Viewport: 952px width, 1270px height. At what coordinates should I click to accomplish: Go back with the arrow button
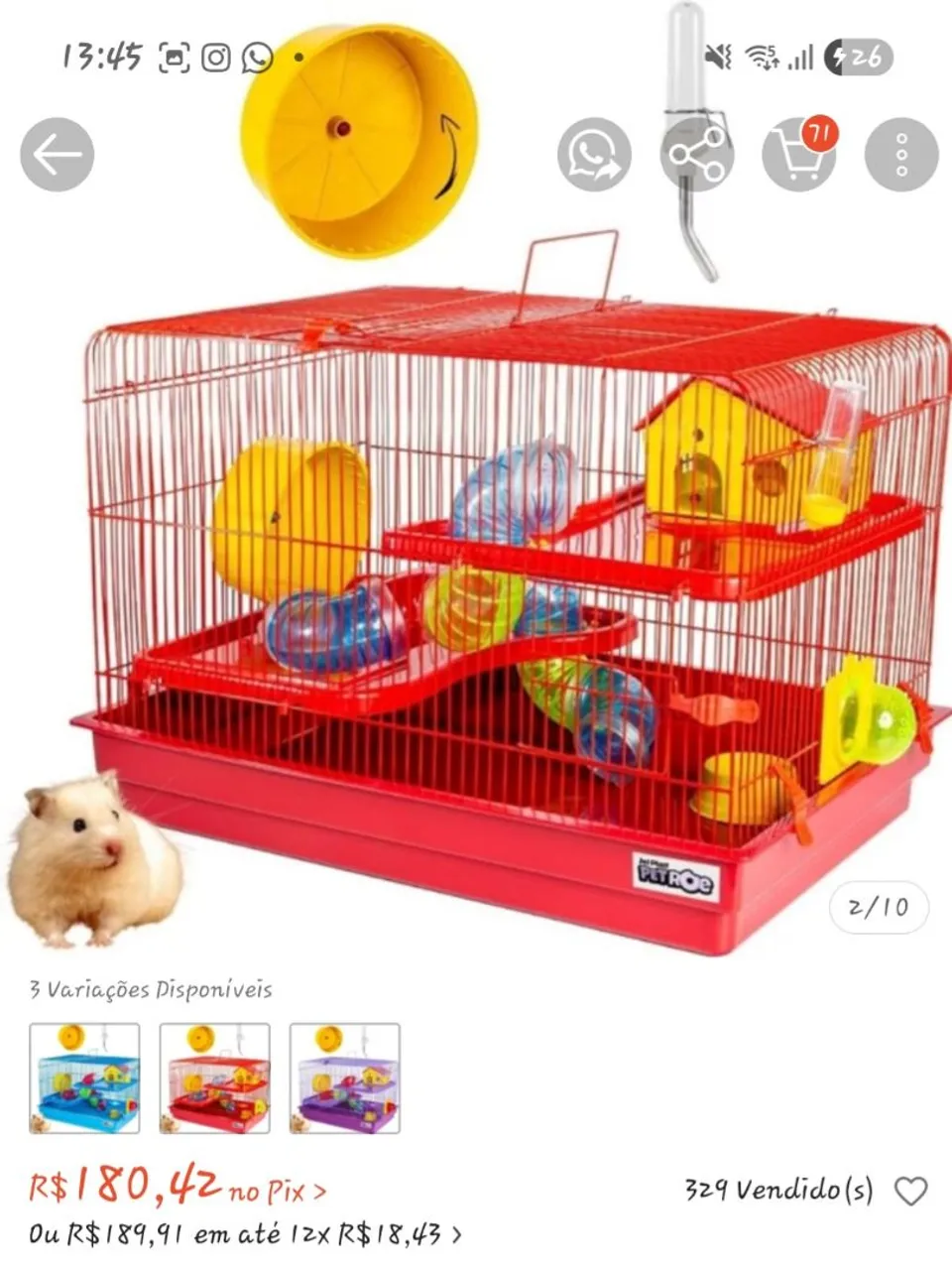pyautogui.click(x=57, y=155)
